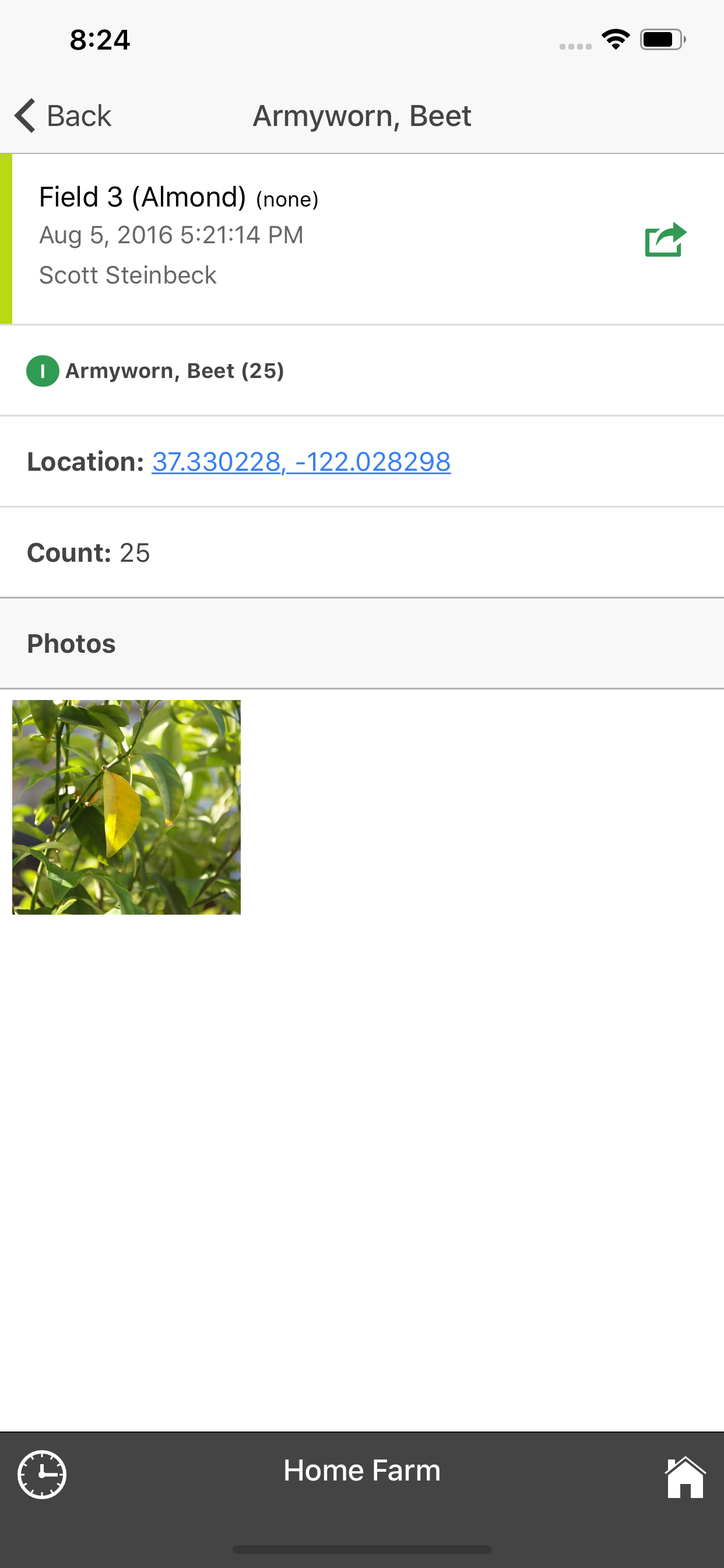Open the location coordinates link

click(x=301, y=461)
